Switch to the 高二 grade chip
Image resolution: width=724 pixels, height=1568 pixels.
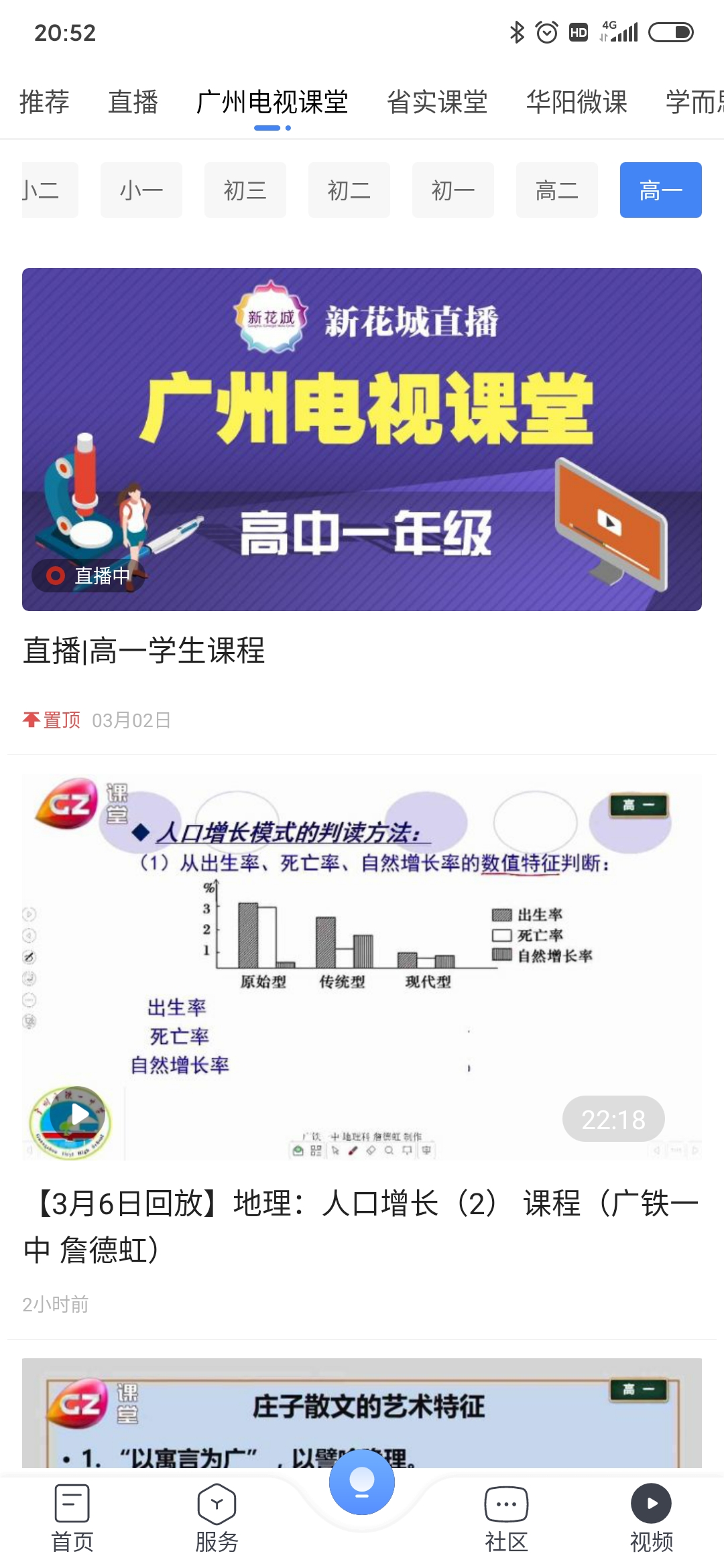[x=556, y=190]
